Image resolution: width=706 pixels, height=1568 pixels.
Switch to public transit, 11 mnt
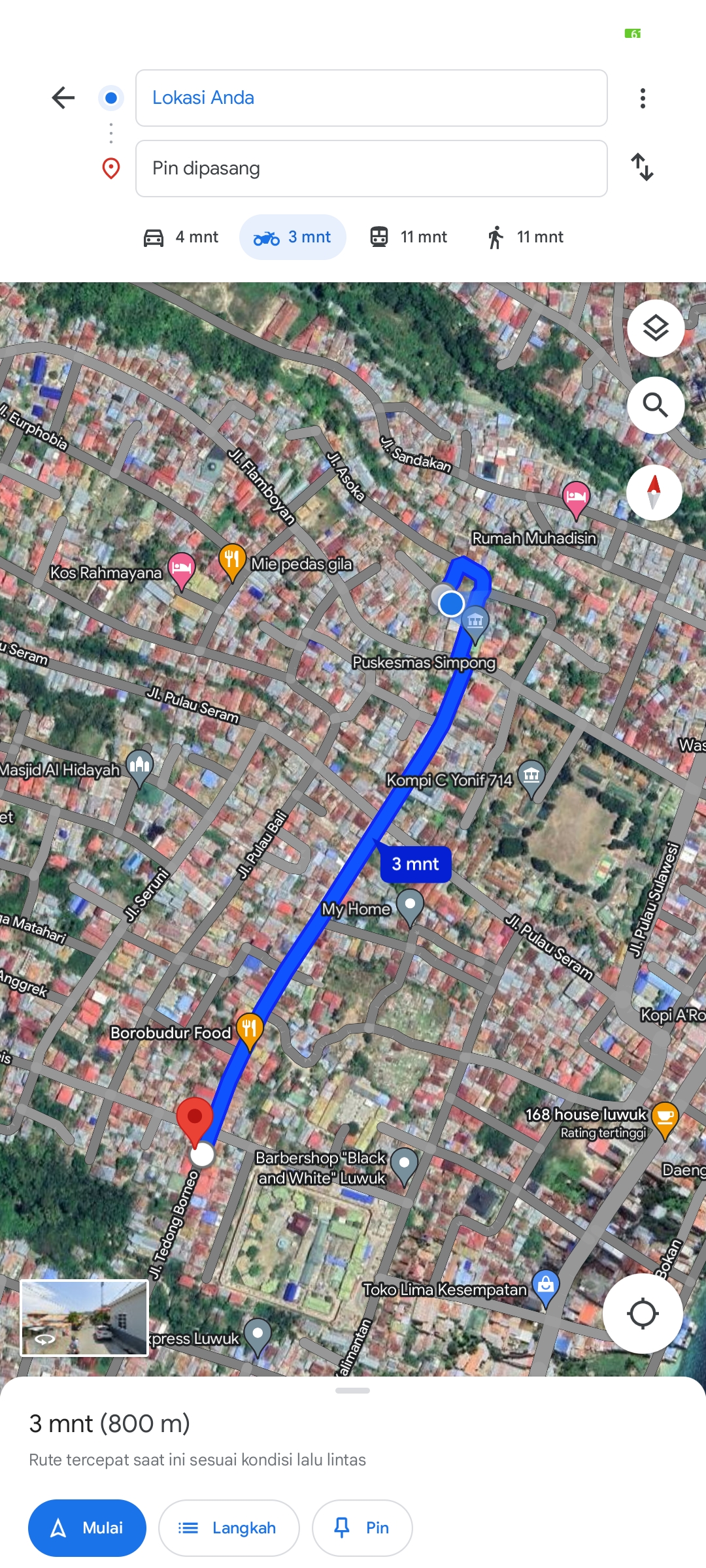(408, 237)
